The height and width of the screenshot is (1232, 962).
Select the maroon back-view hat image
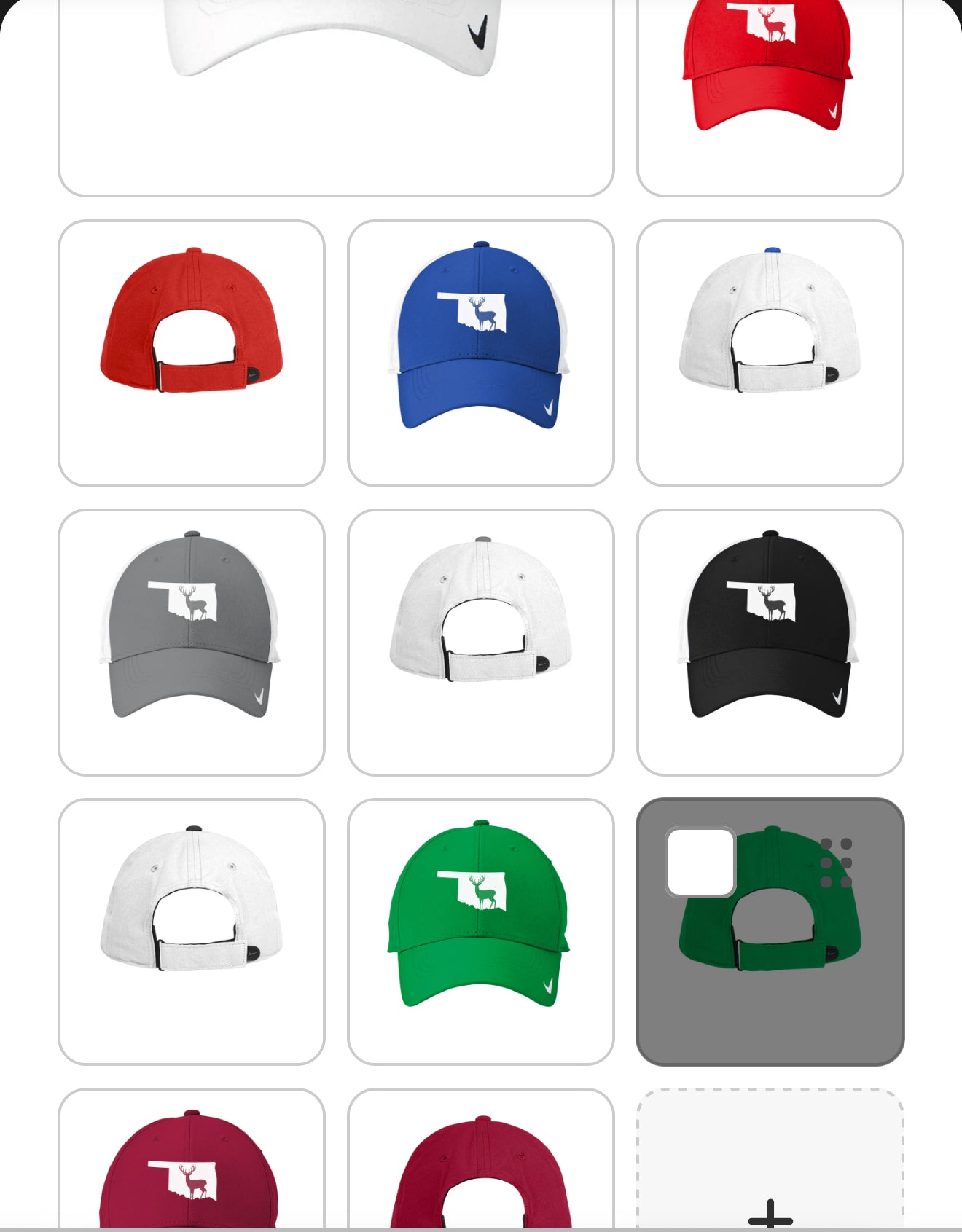pos(480,1166)
